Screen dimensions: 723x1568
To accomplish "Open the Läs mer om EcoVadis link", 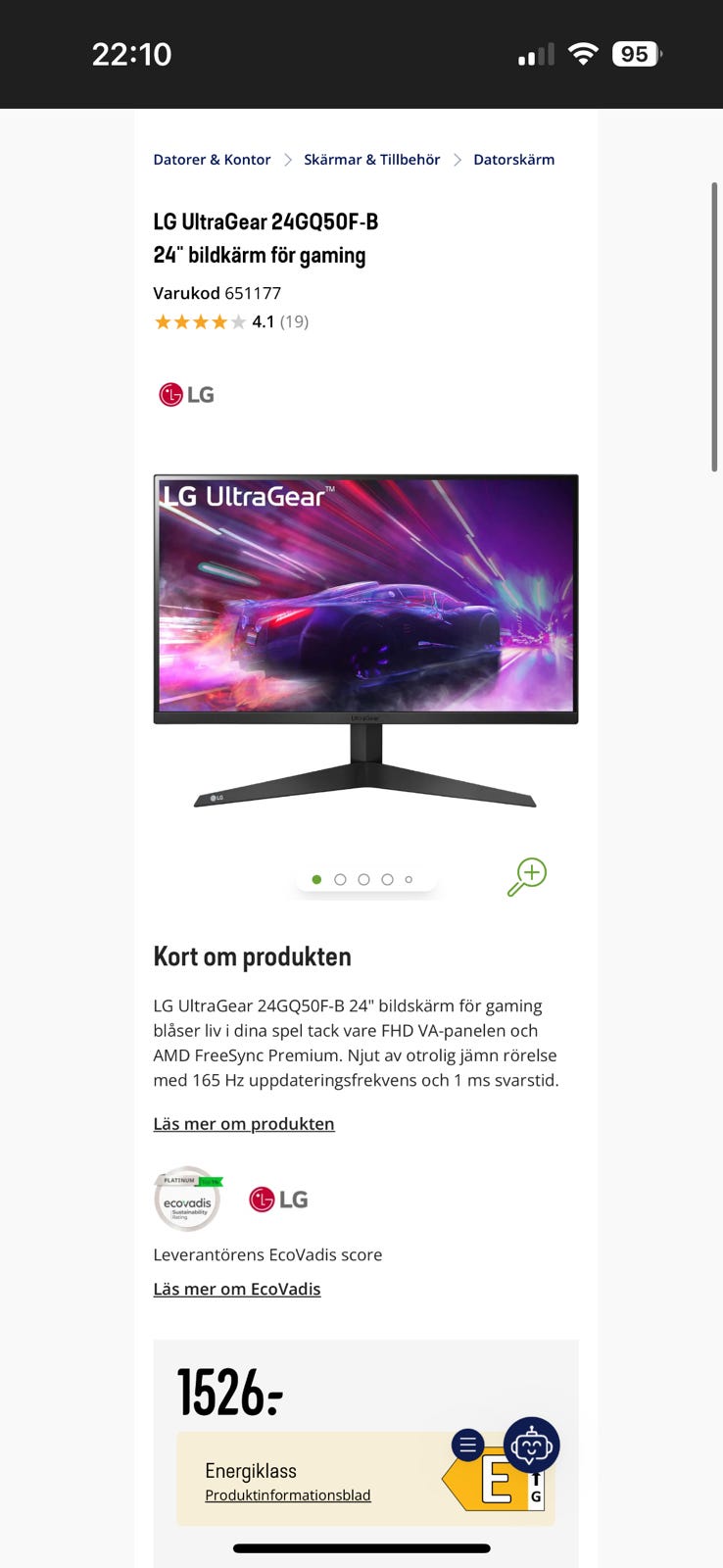I will pos(236,1288).
